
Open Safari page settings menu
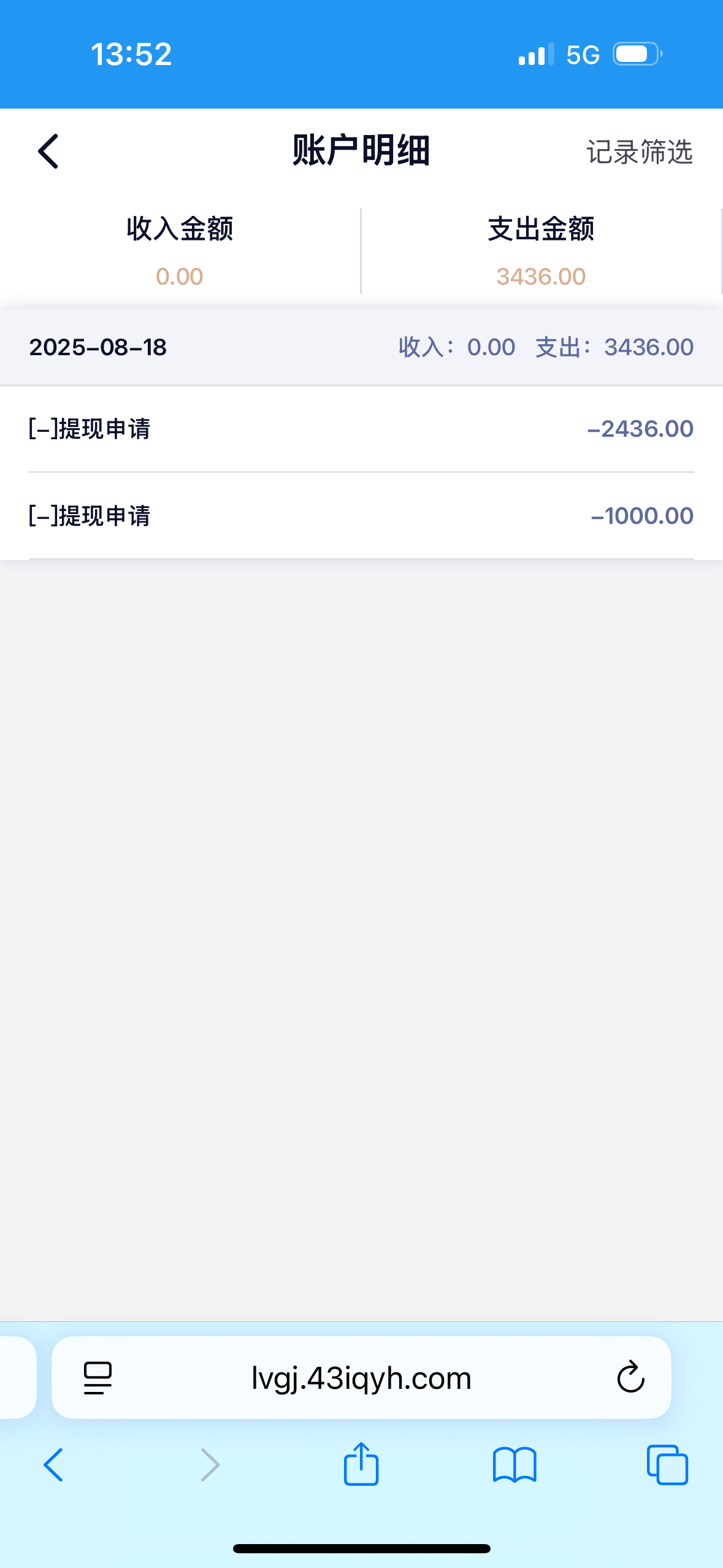click(98, 1378)
